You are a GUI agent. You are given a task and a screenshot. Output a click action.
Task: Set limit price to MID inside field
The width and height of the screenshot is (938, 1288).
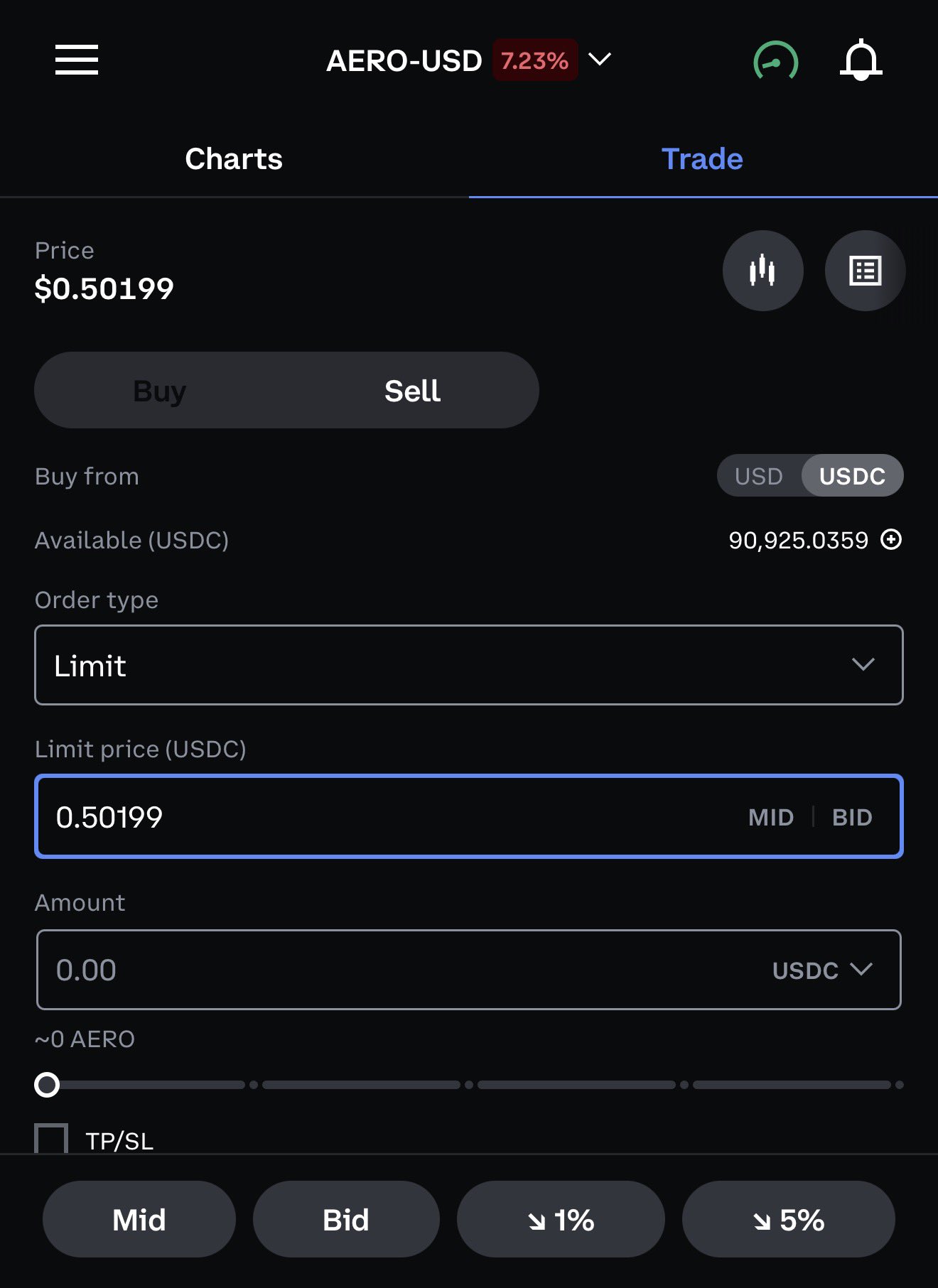click(x=770, y=817)
